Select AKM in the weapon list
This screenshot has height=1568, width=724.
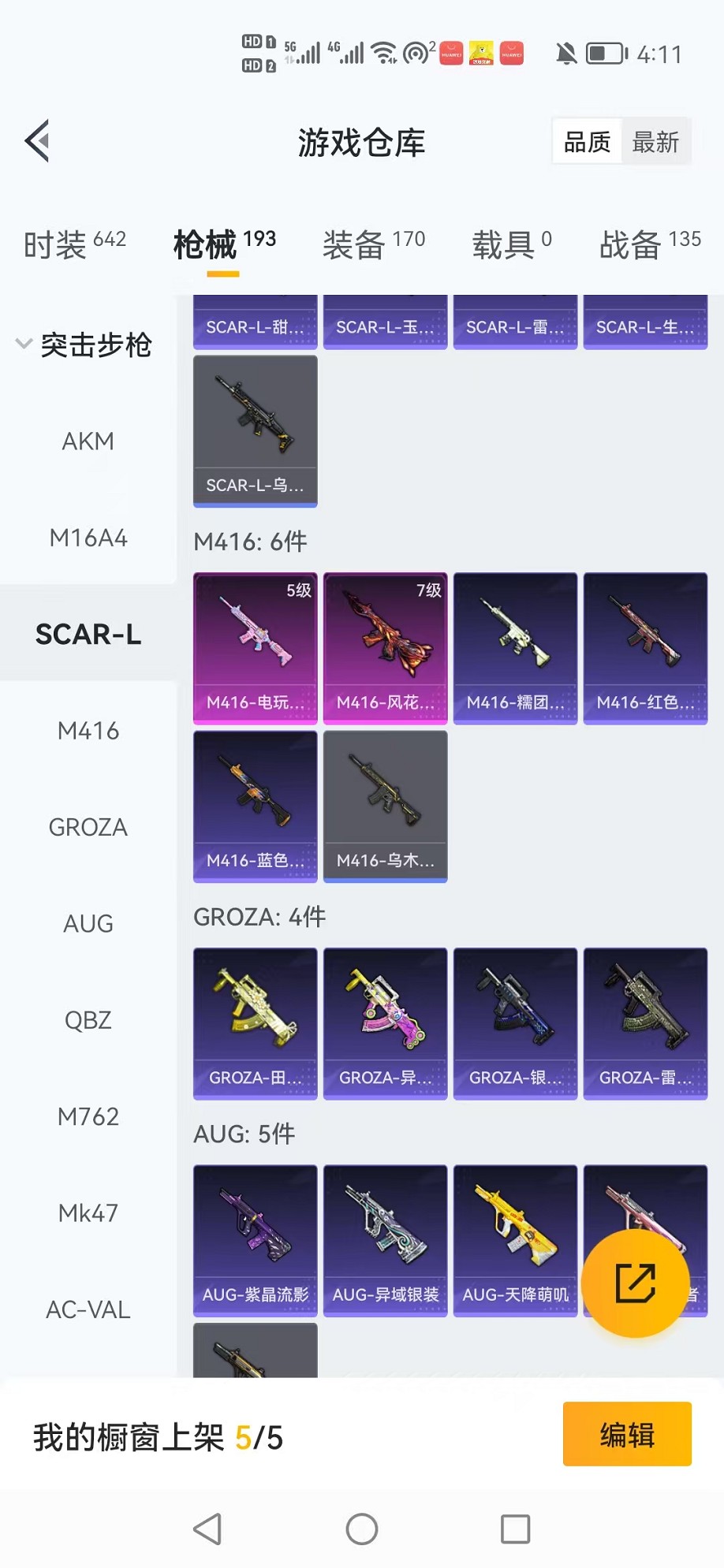tap(88, 441)
